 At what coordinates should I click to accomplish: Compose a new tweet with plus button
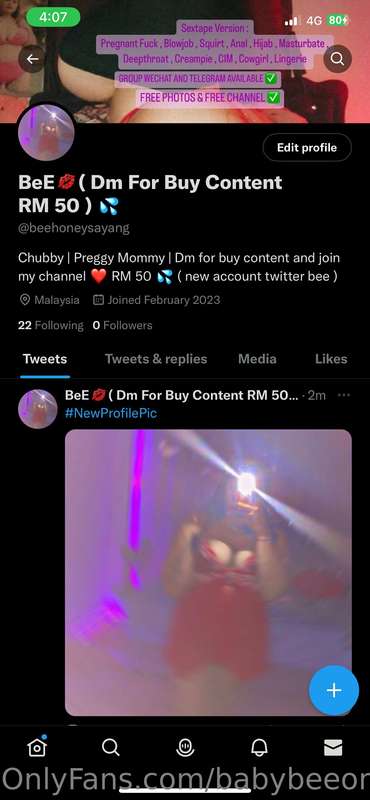(334, 690)
